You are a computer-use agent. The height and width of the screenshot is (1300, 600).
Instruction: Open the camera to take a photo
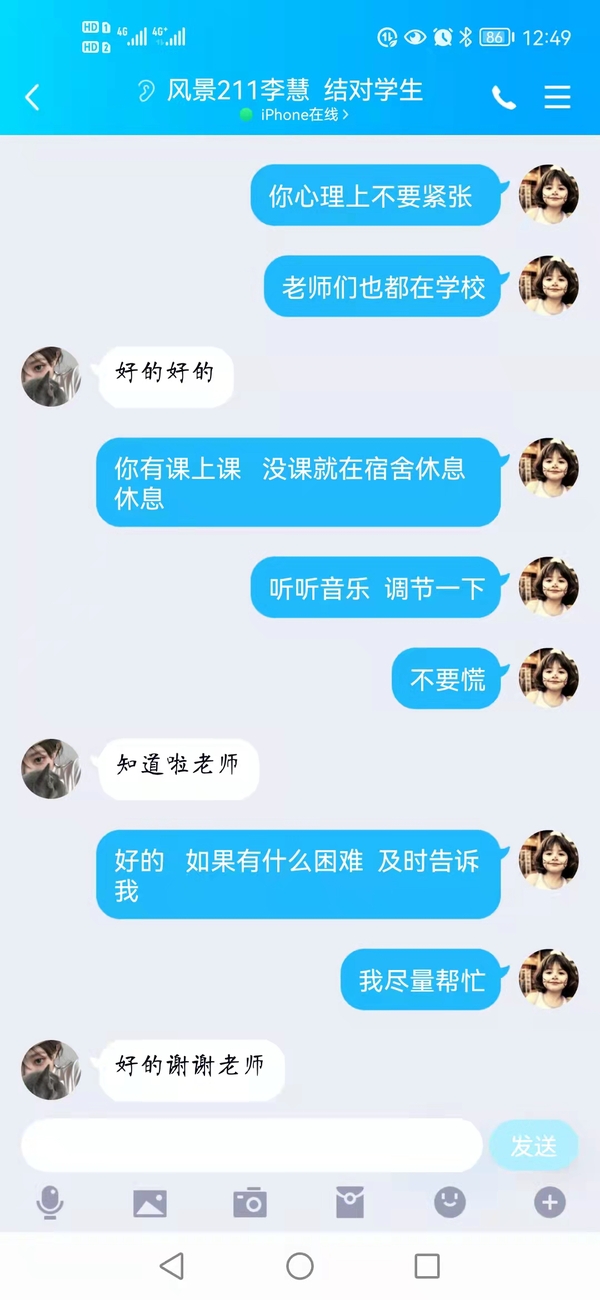click(x=250, y=1203)
